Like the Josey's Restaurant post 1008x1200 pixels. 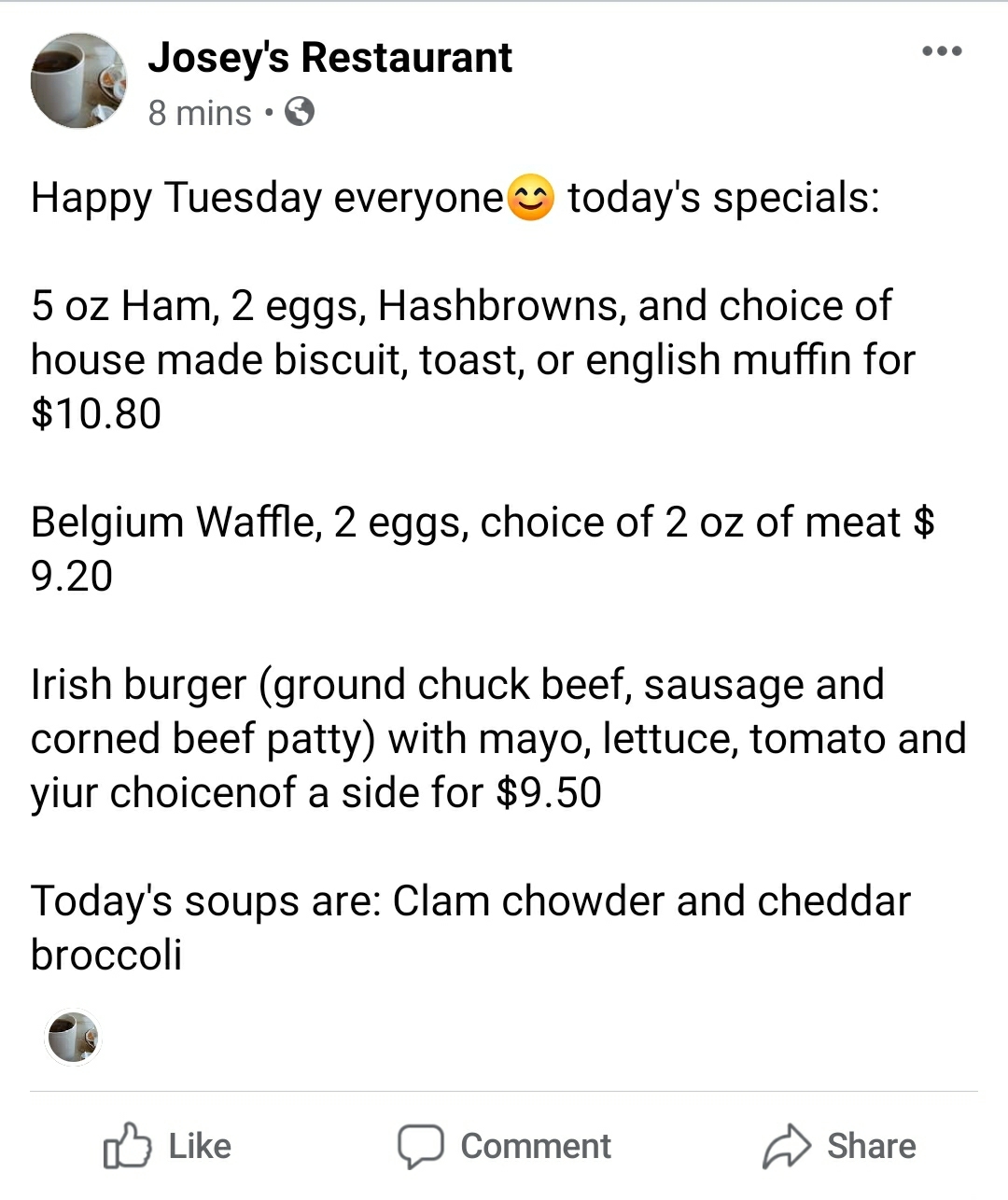pyautogui.click(x=168, y=1146)
